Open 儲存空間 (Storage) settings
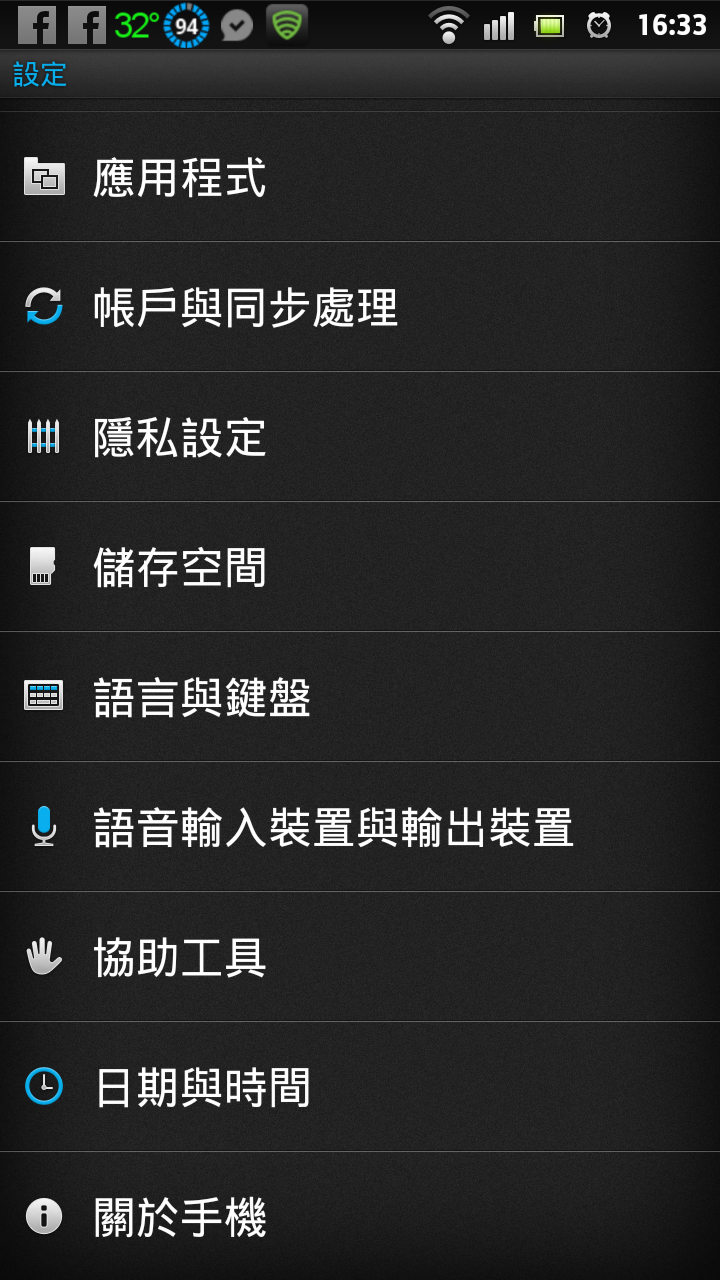720x1280 pixels. [180, 568]
